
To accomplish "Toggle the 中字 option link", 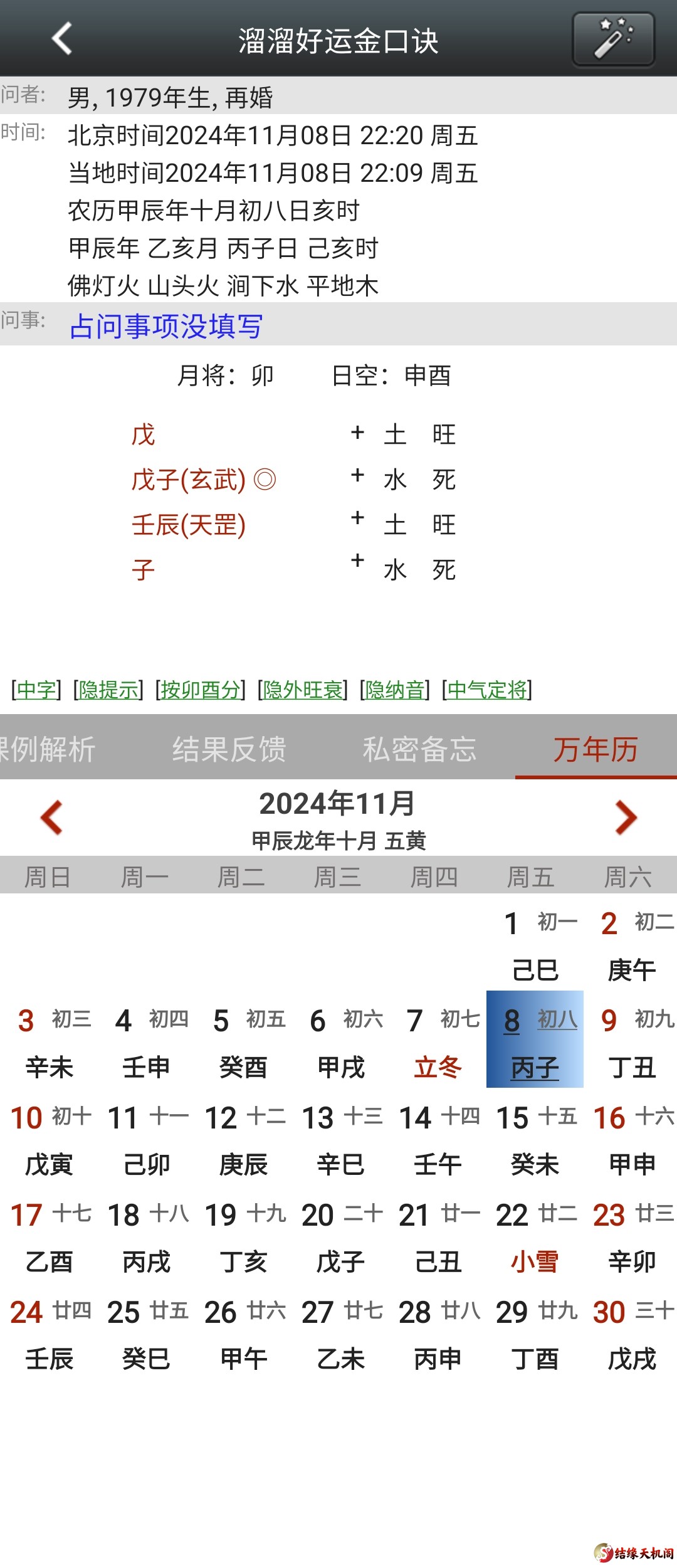I will coord(36,690).
